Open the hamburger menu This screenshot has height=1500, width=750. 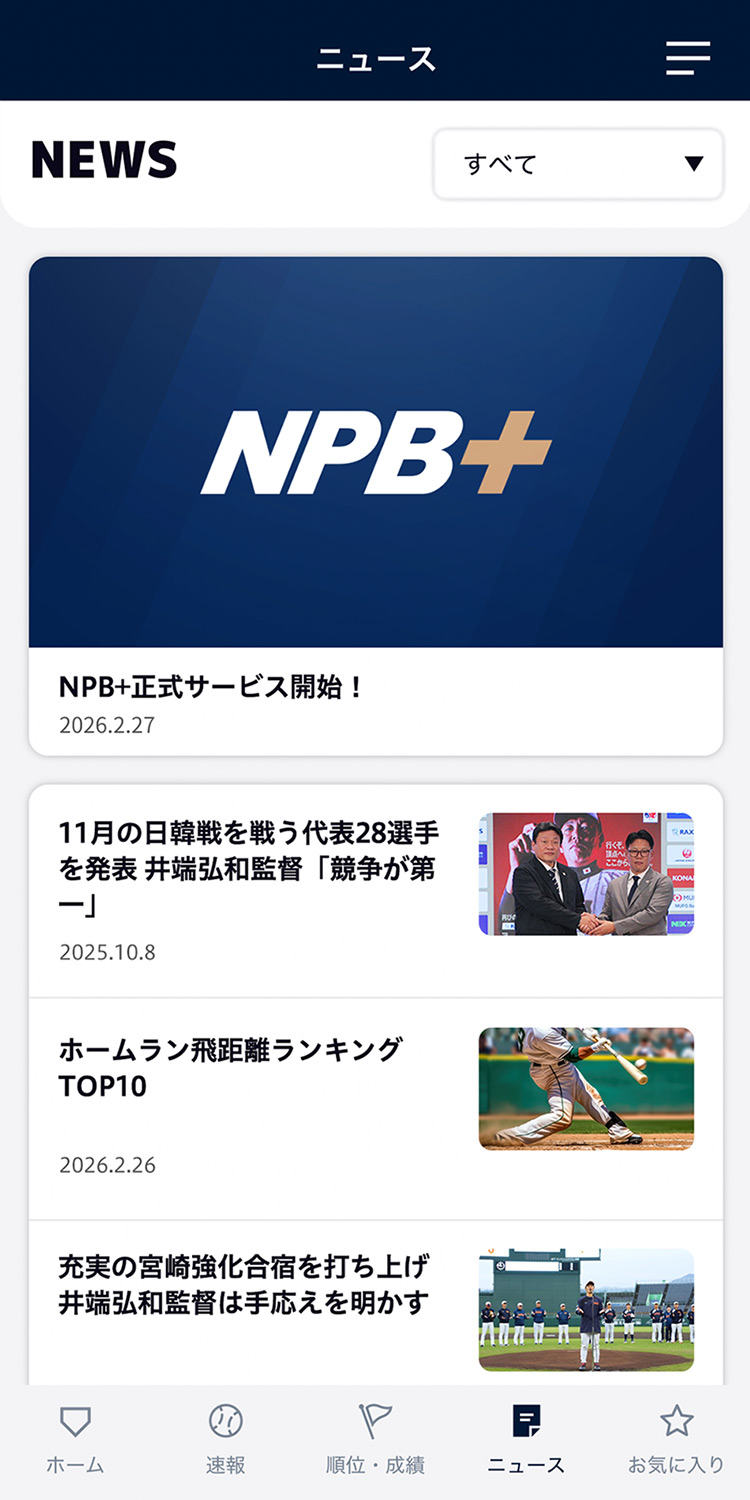coord(688,58)
